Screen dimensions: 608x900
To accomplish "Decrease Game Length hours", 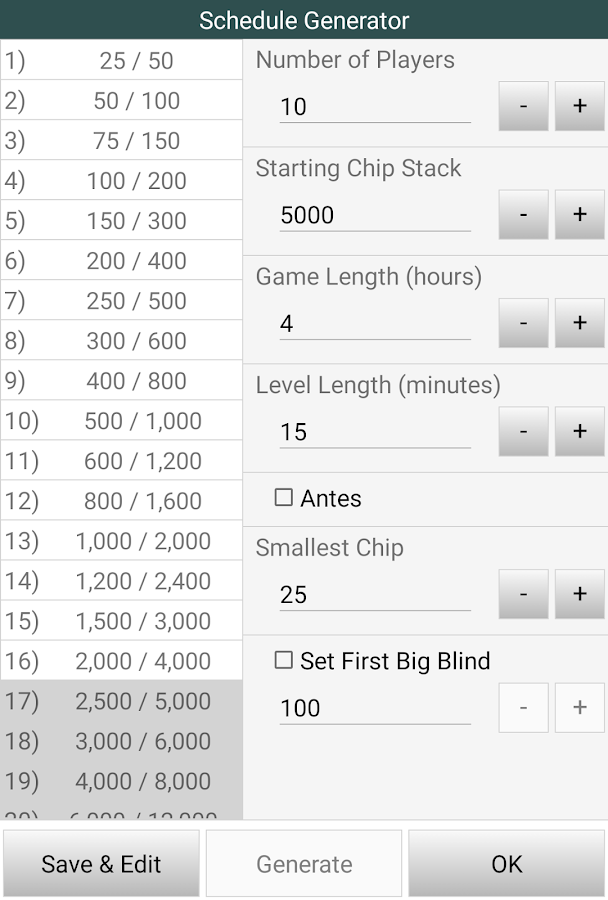I will [523, 323].
